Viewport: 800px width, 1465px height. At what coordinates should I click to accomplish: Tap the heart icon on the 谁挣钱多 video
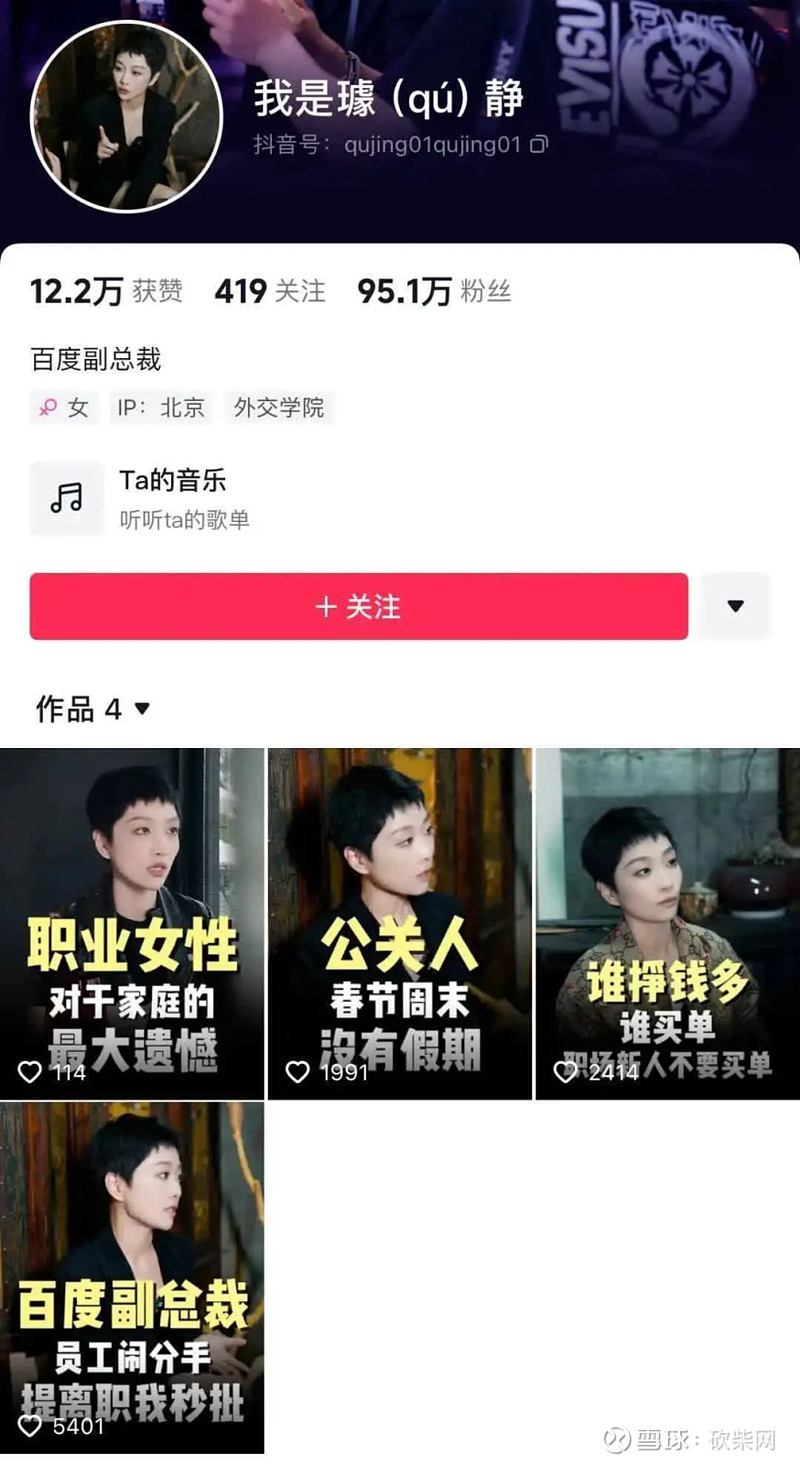click(x=564, y=1071)
